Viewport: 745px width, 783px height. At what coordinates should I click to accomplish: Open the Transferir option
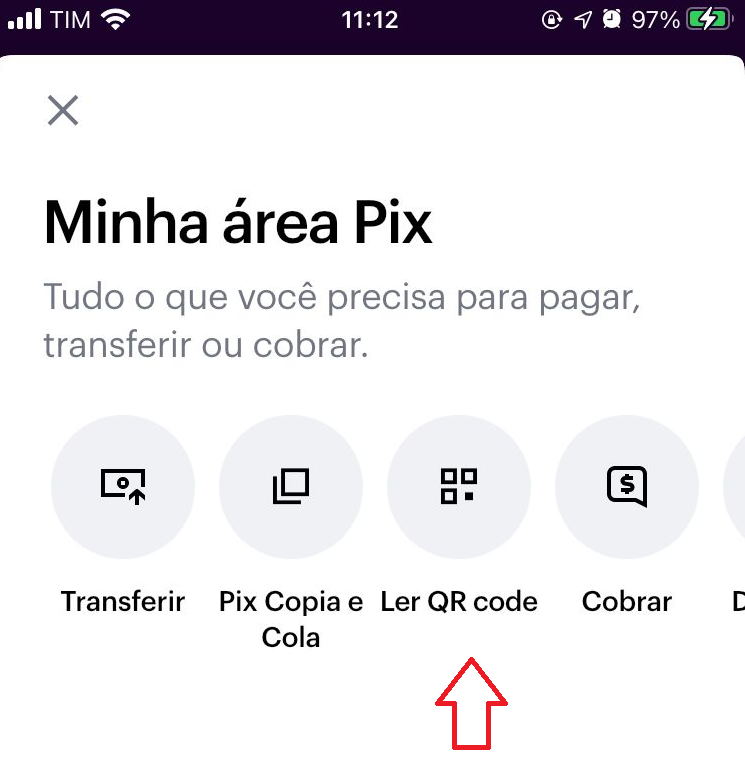tap(123, 487)
